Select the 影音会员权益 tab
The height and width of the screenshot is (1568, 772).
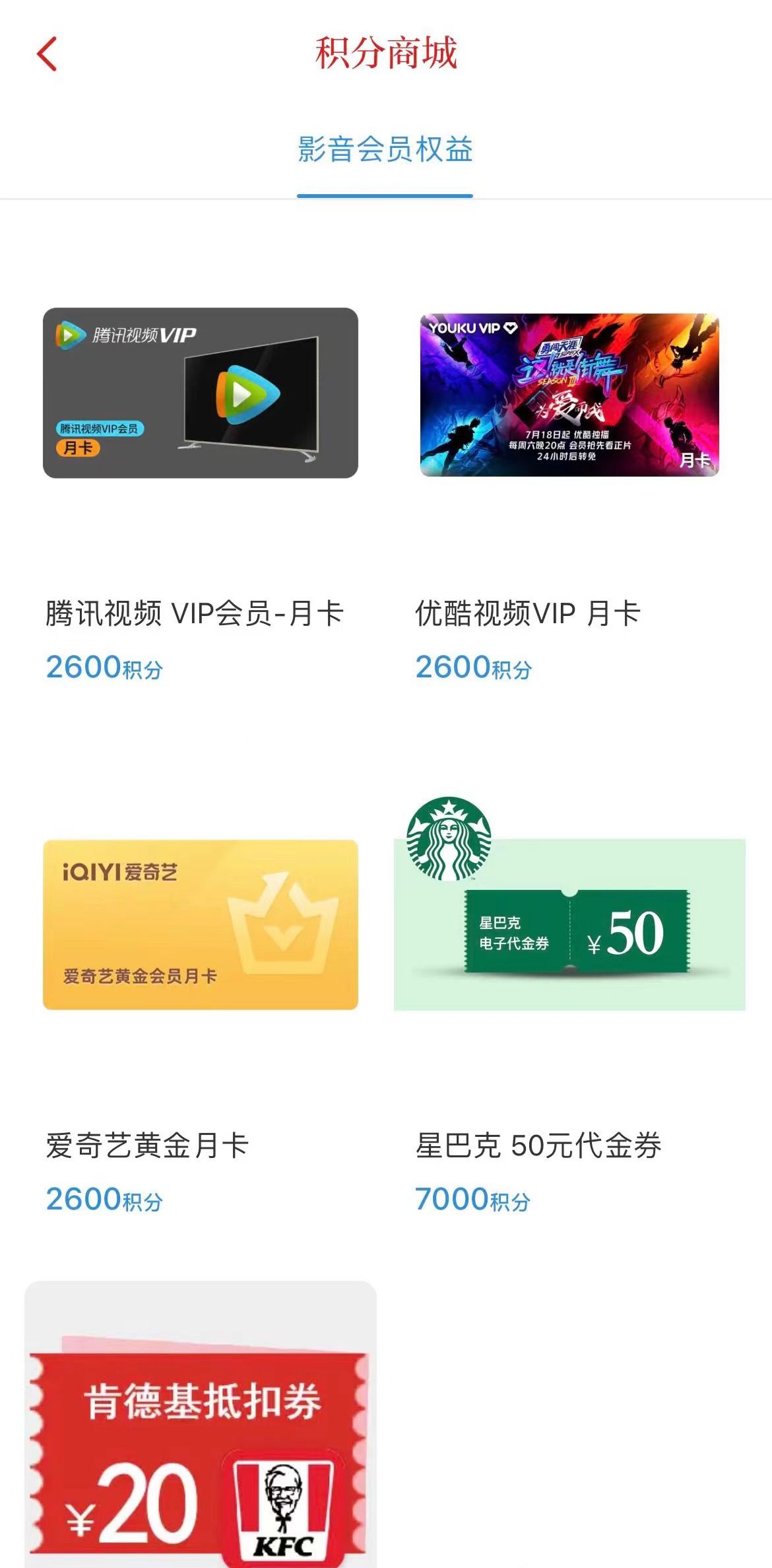pyautogui.click(x=385, y=150)
